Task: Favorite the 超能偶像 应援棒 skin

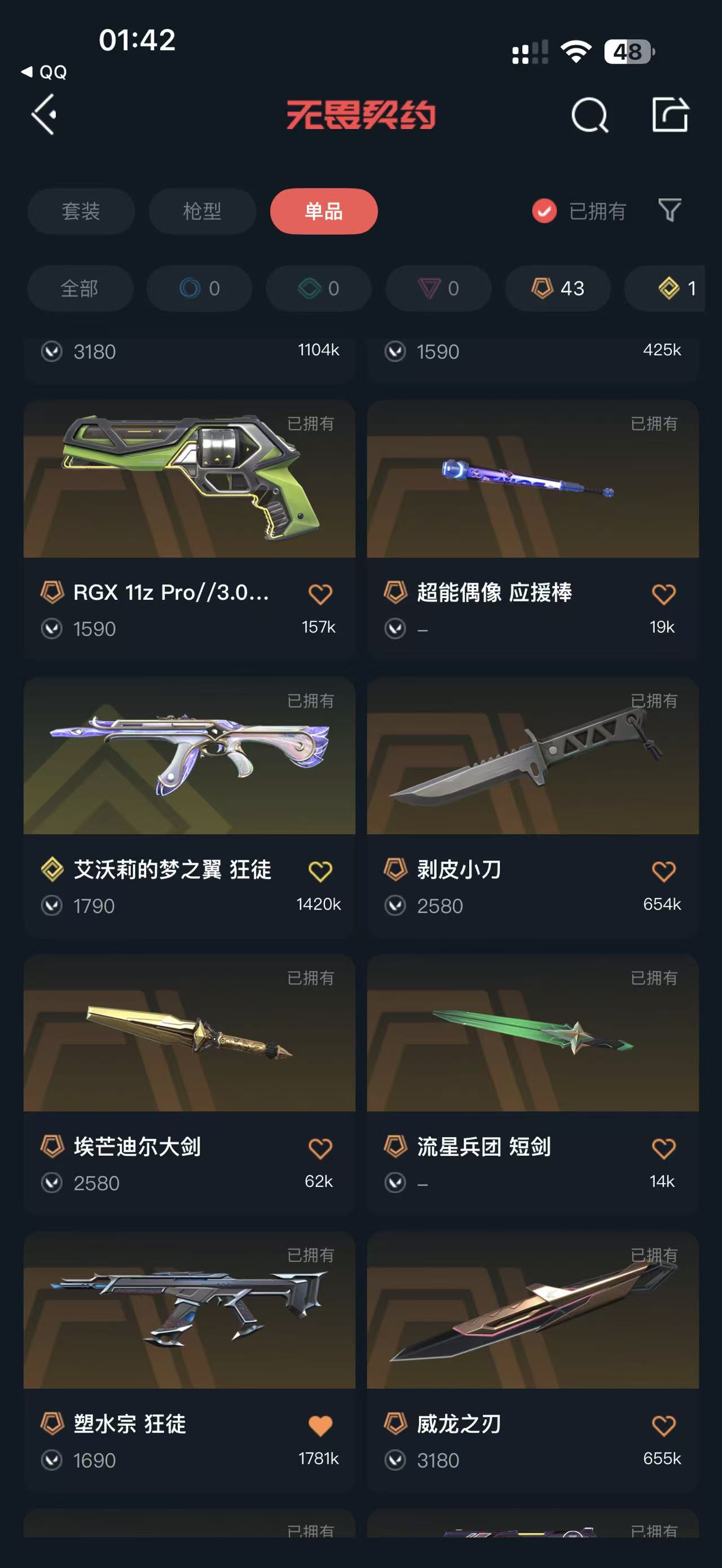Action: click(663, 594)
